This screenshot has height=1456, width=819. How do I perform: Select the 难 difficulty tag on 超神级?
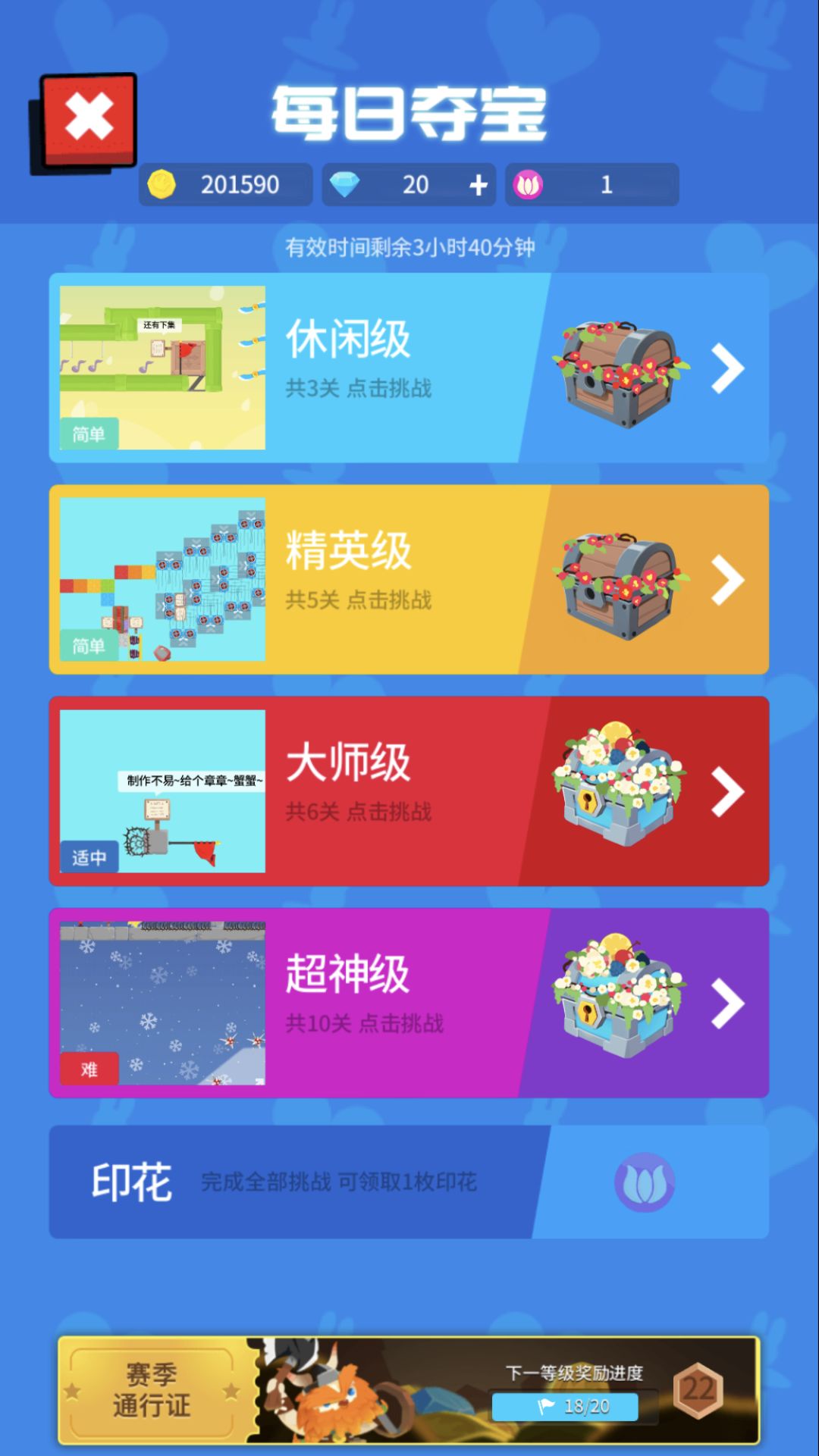pos(89,1069)
